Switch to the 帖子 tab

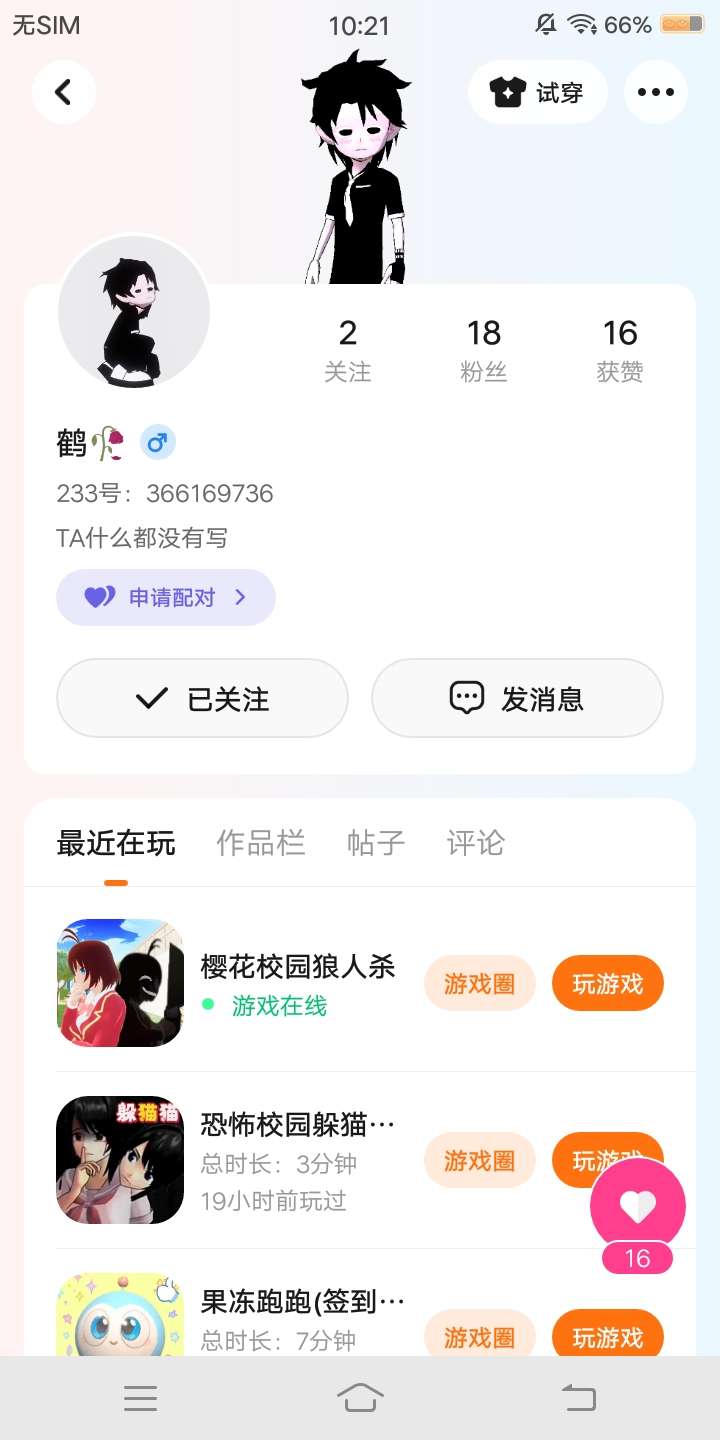pos(375,843)
